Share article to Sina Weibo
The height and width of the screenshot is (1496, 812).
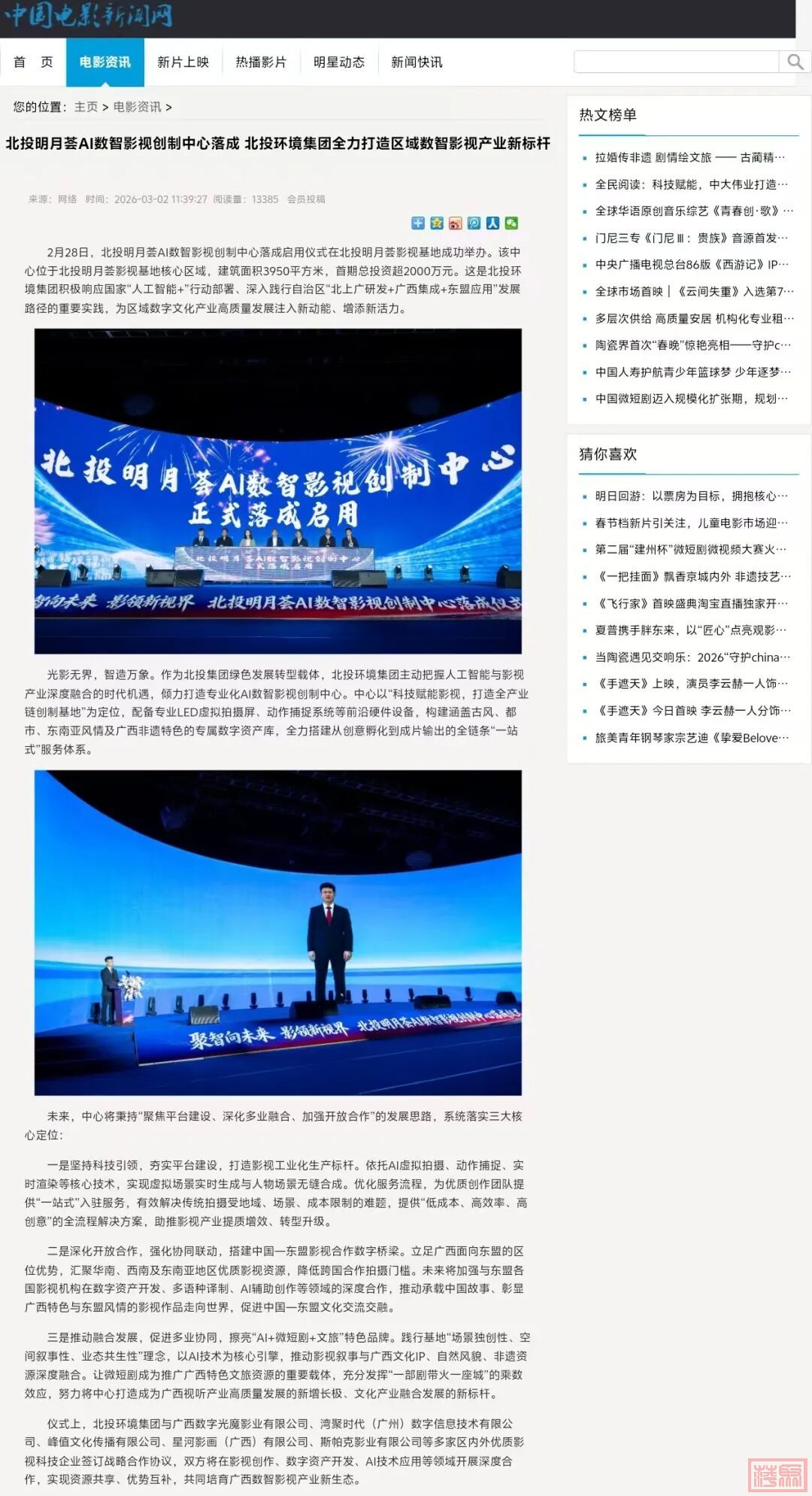tap(455, 223)
